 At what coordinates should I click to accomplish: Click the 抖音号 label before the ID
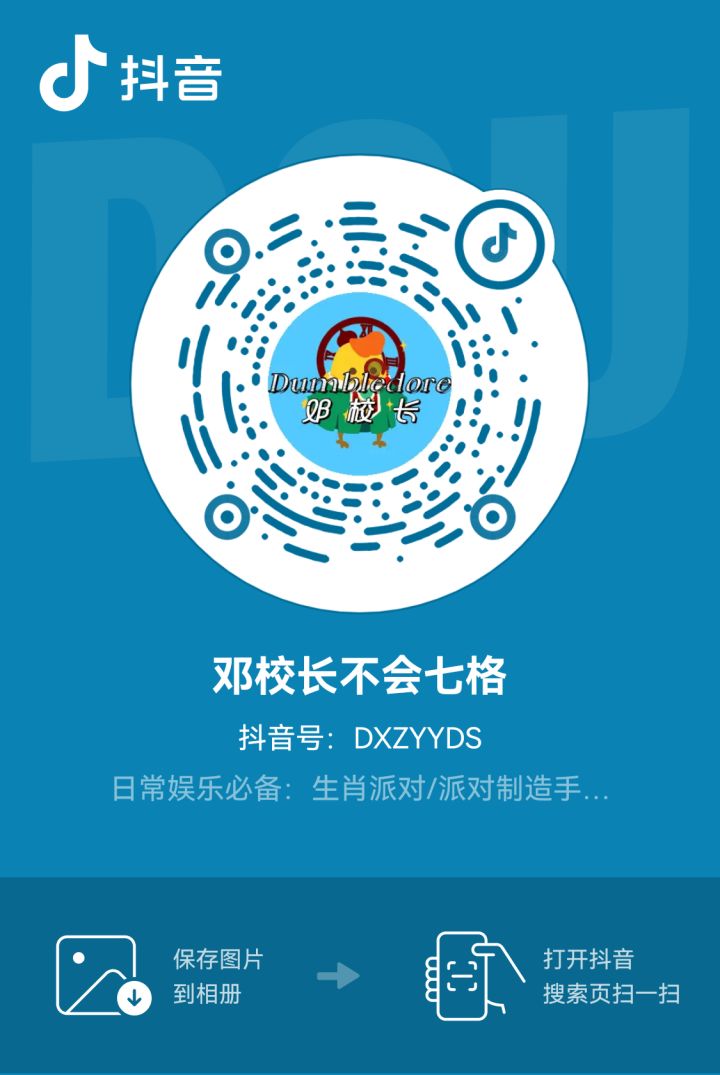(x=283, y=736)
